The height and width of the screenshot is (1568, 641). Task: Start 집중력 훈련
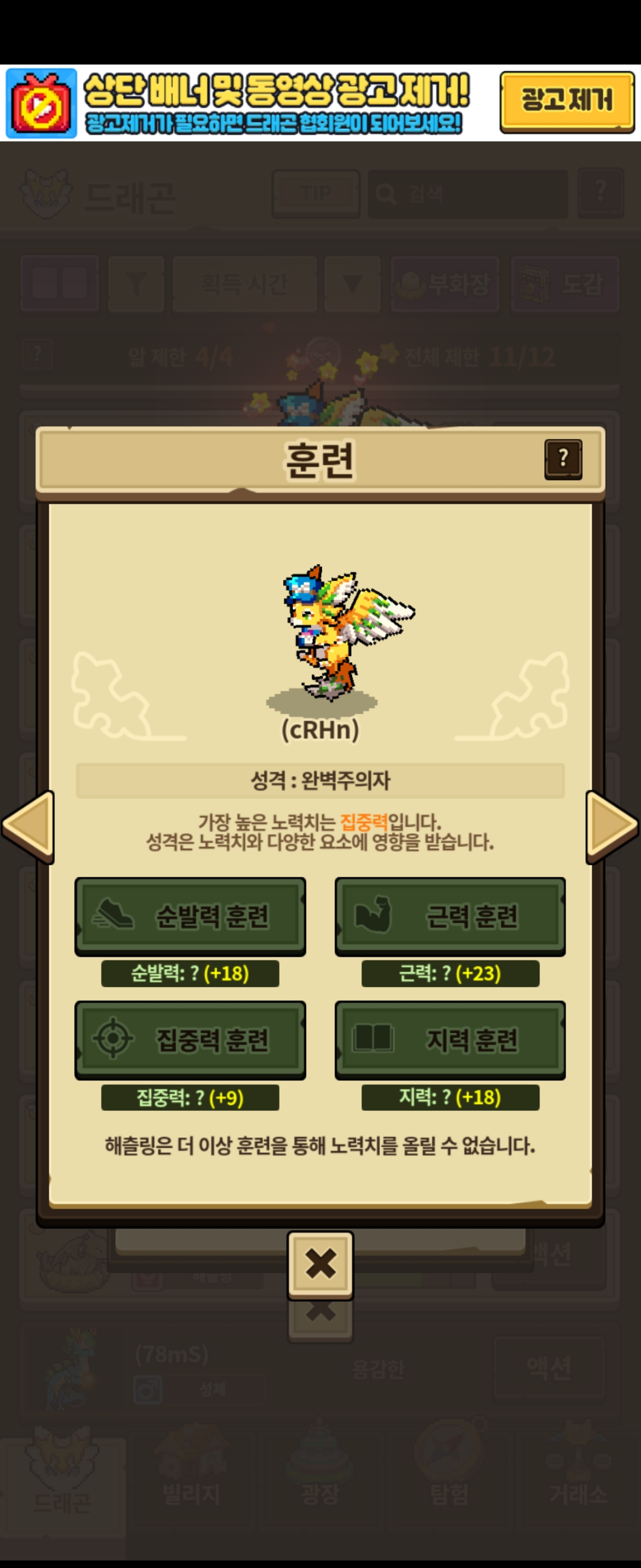(x=191, y=1040)
